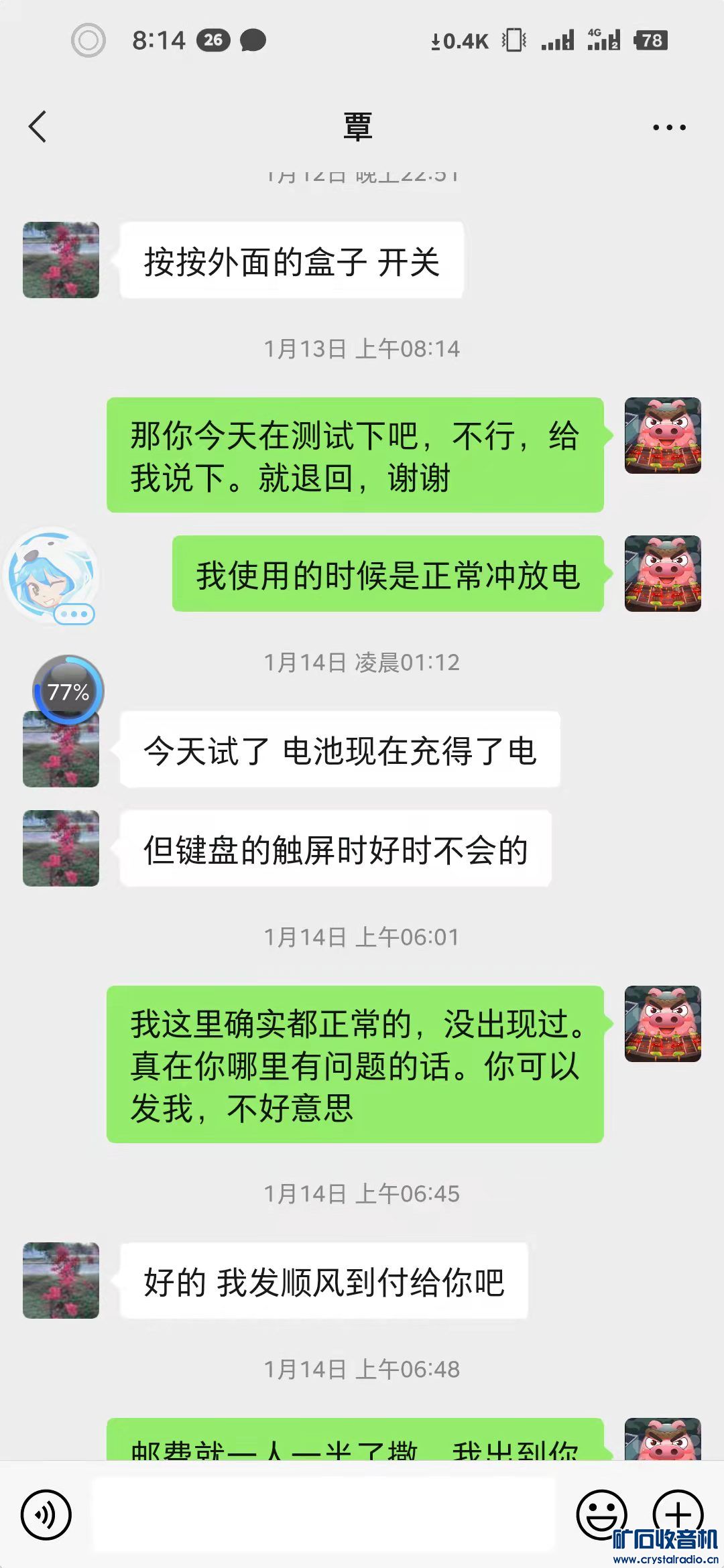
Task: Go back to the chat list
Action: tap(38, 127)
